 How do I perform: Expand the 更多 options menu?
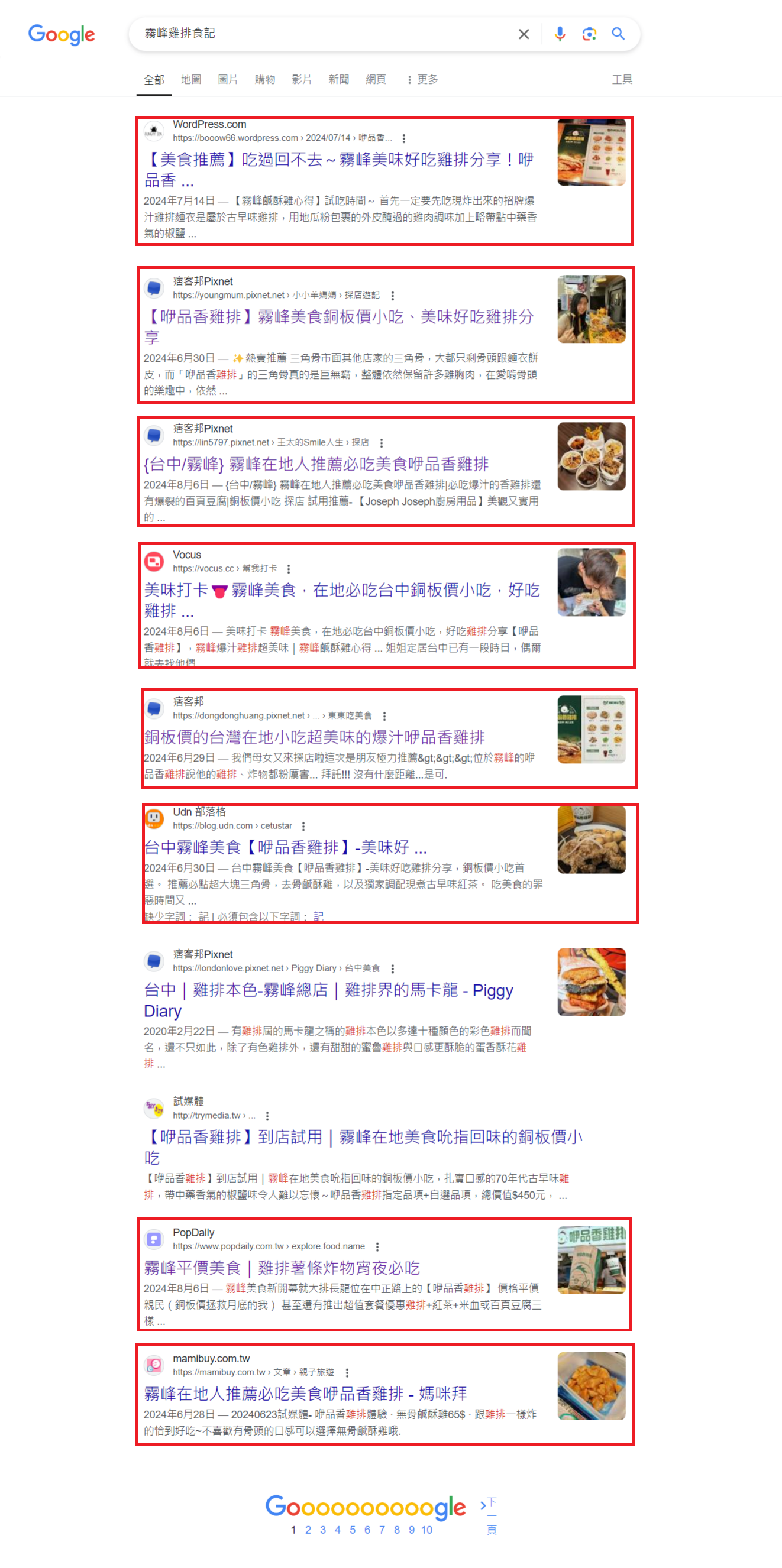pos(422,79)
